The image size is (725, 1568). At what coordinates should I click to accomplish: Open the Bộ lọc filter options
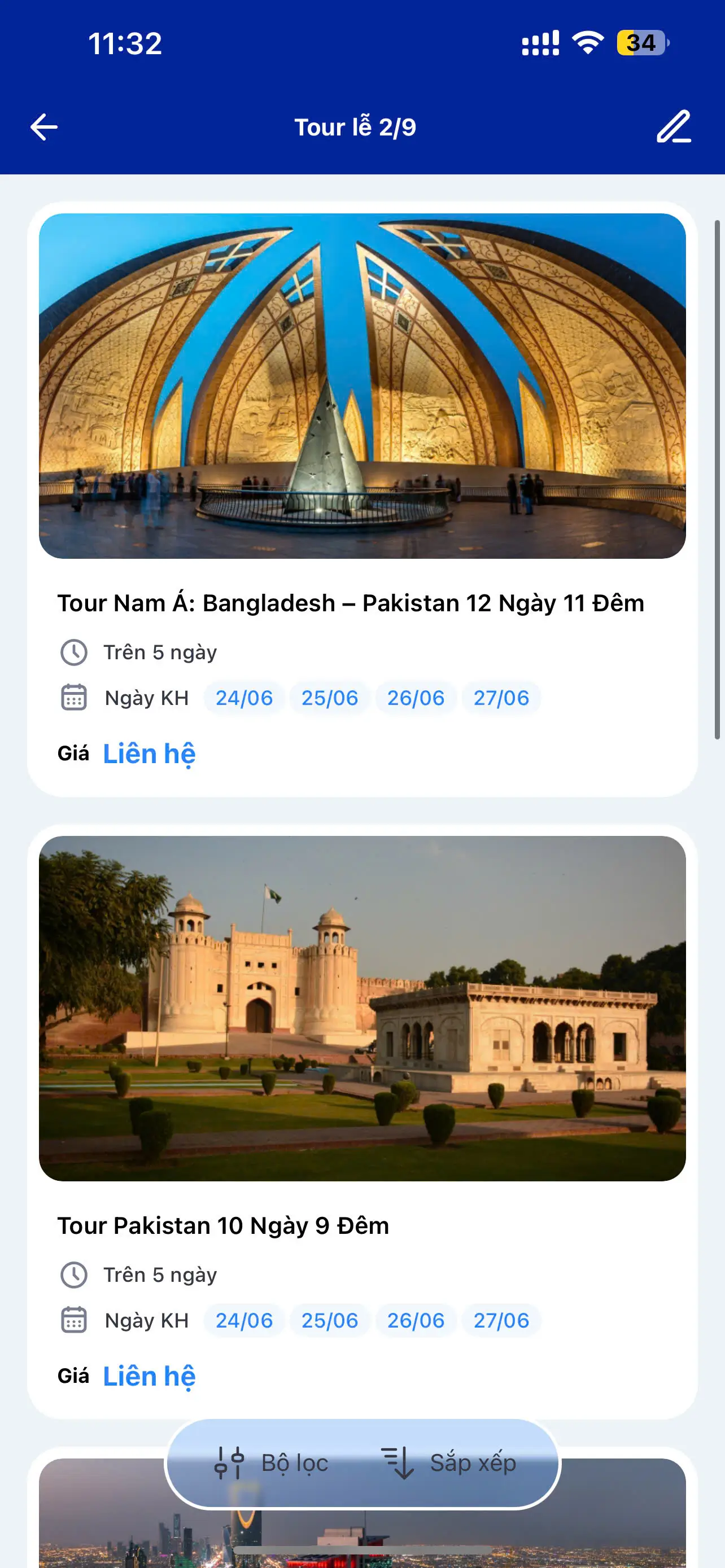click(x=272, y=1462)
